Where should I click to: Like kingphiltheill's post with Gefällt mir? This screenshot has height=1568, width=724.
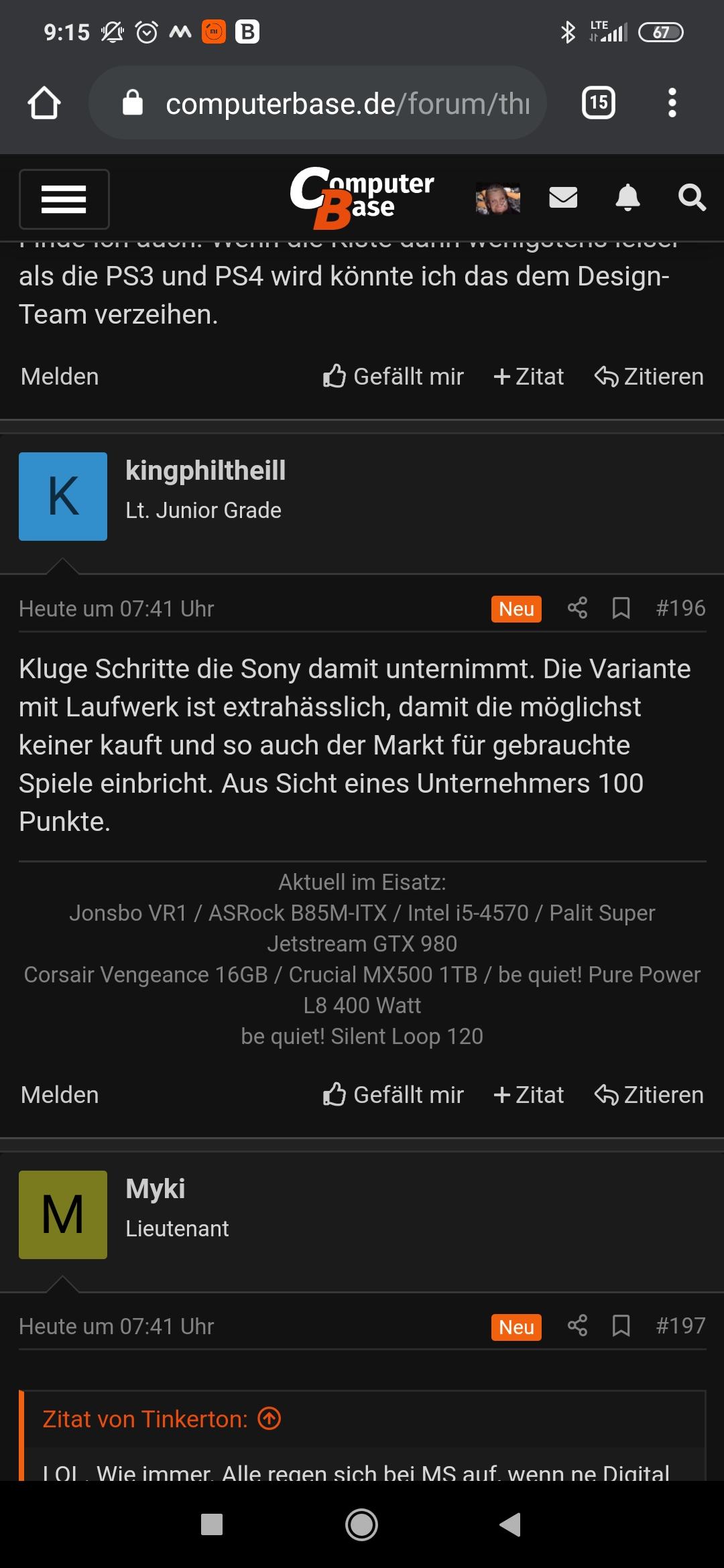pyautogui.click(x=394, y=1094)
